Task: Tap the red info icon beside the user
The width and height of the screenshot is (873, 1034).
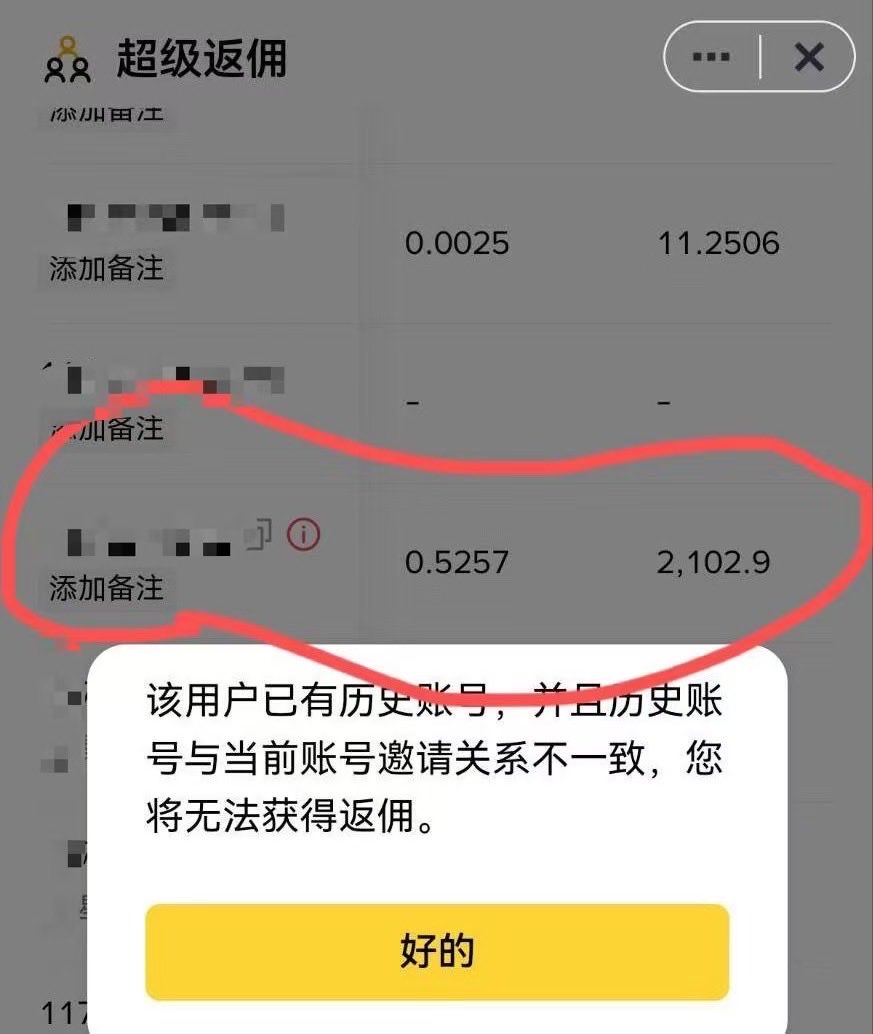Action: click(x=304, y=536)
